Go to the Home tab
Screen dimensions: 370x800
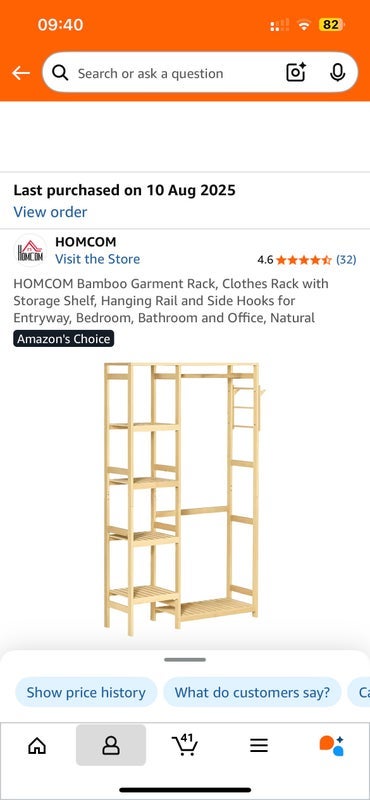pos(37,746)
